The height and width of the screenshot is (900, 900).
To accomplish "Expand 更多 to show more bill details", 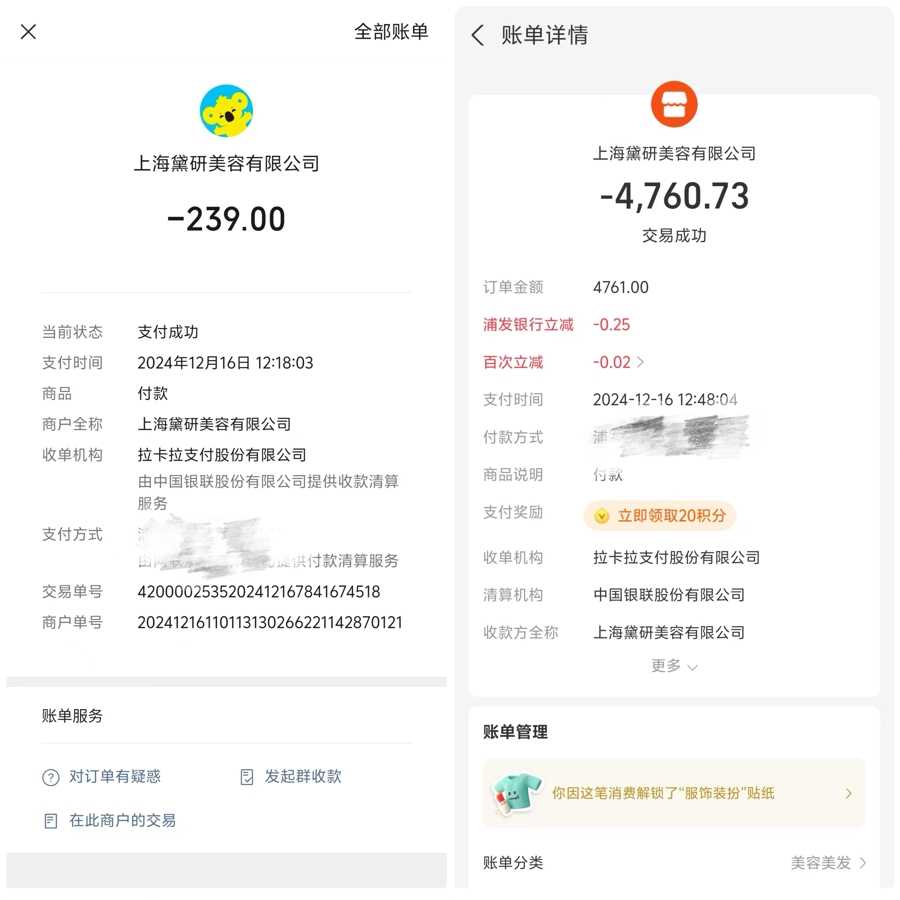I will tap(674, 666).
